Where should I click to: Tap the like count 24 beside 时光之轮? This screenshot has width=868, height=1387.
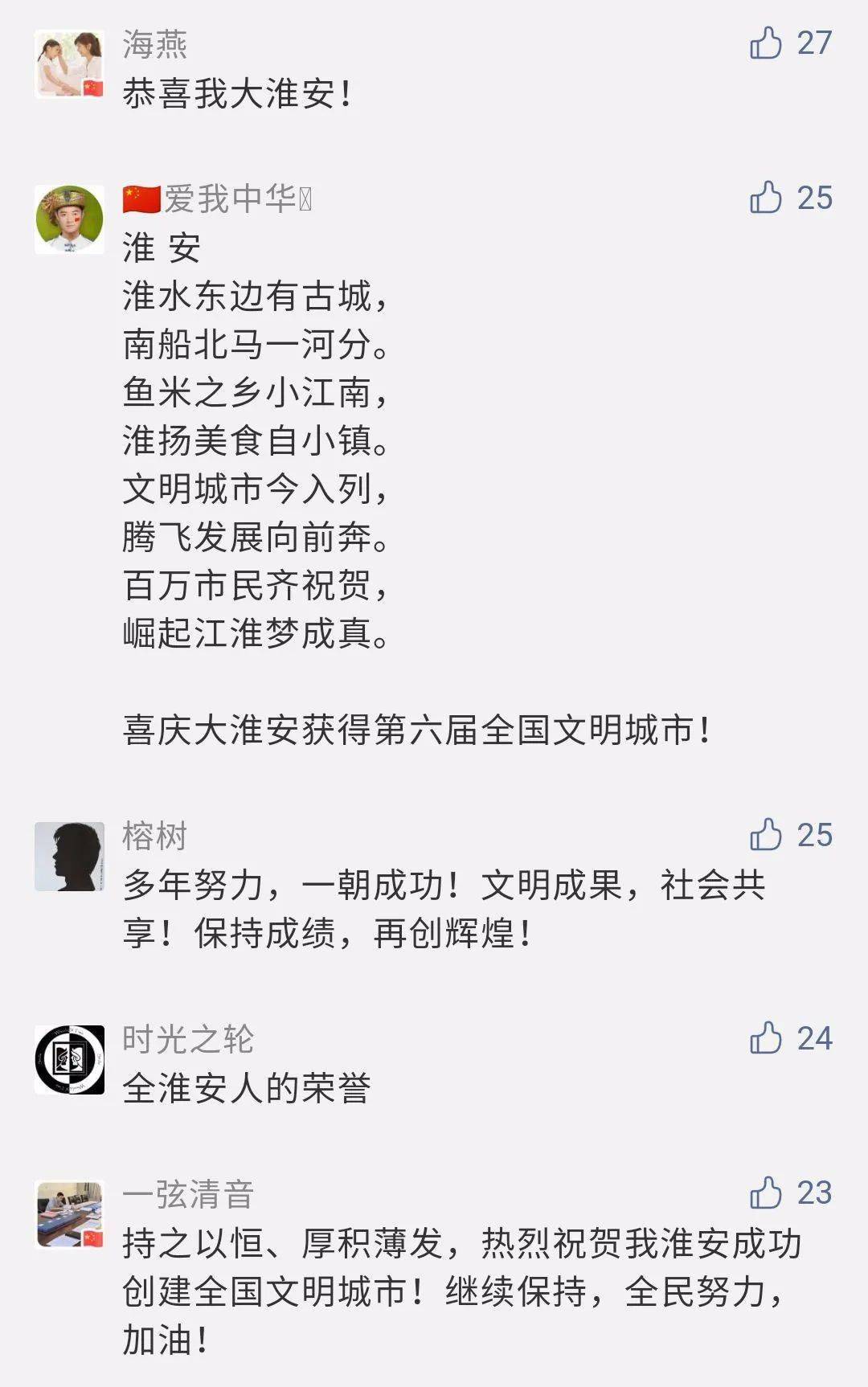[x=814, y=1039]
